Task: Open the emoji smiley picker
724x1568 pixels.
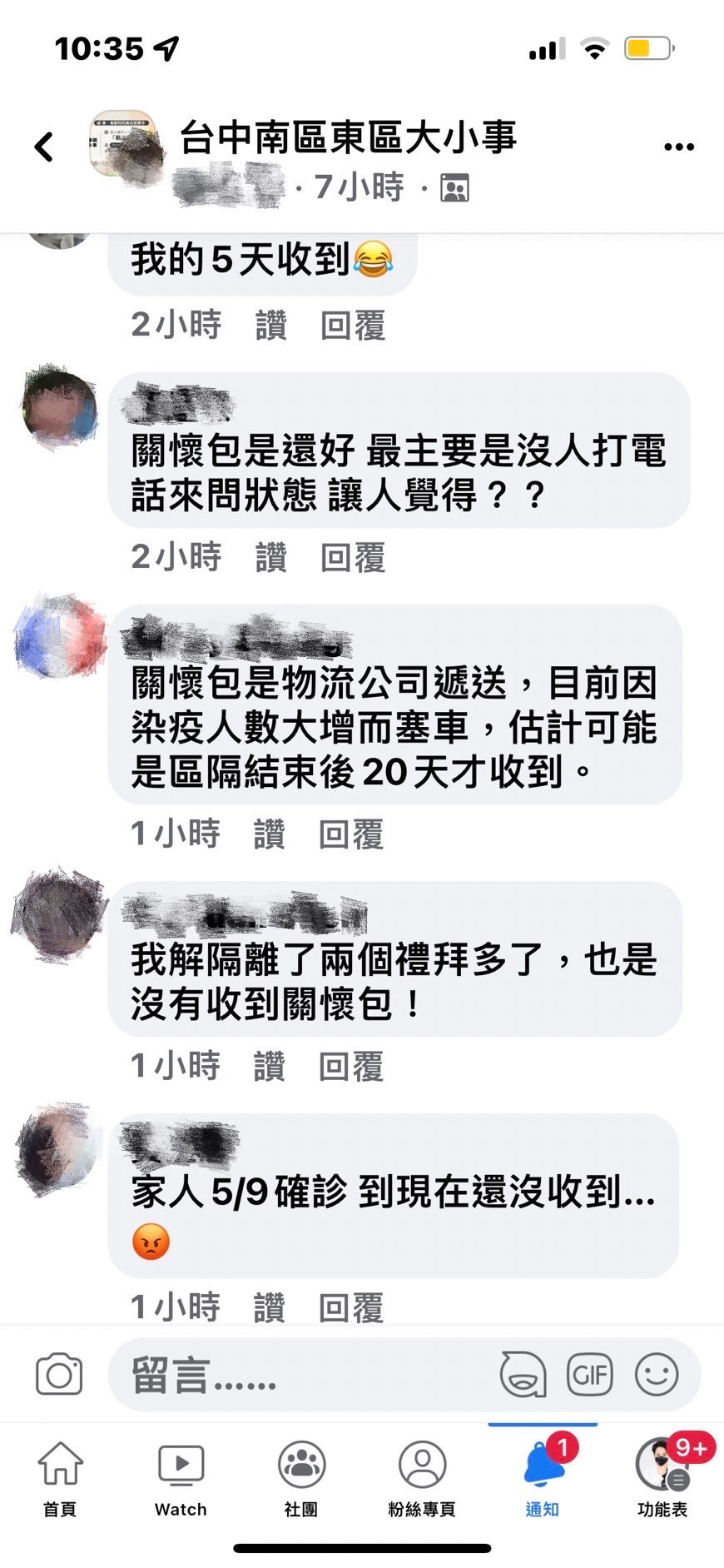Action: (x=657, y=1375)
